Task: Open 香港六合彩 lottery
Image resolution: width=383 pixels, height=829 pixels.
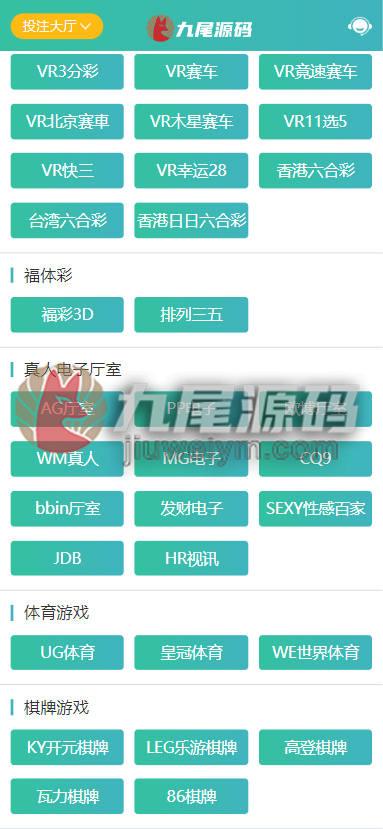Action: (x=315, y=171)
